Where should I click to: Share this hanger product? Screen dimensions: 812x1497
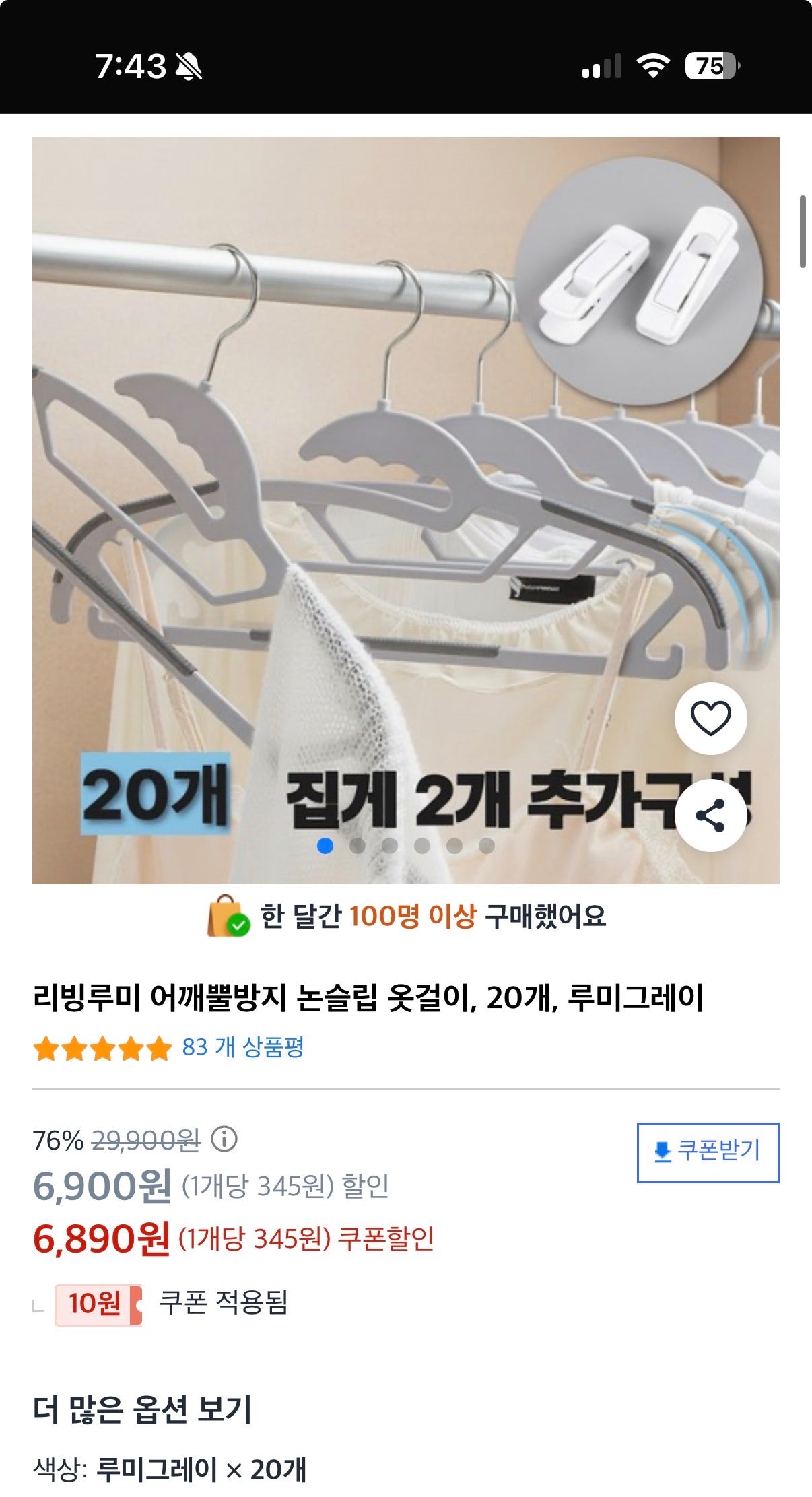pos(710,816)
